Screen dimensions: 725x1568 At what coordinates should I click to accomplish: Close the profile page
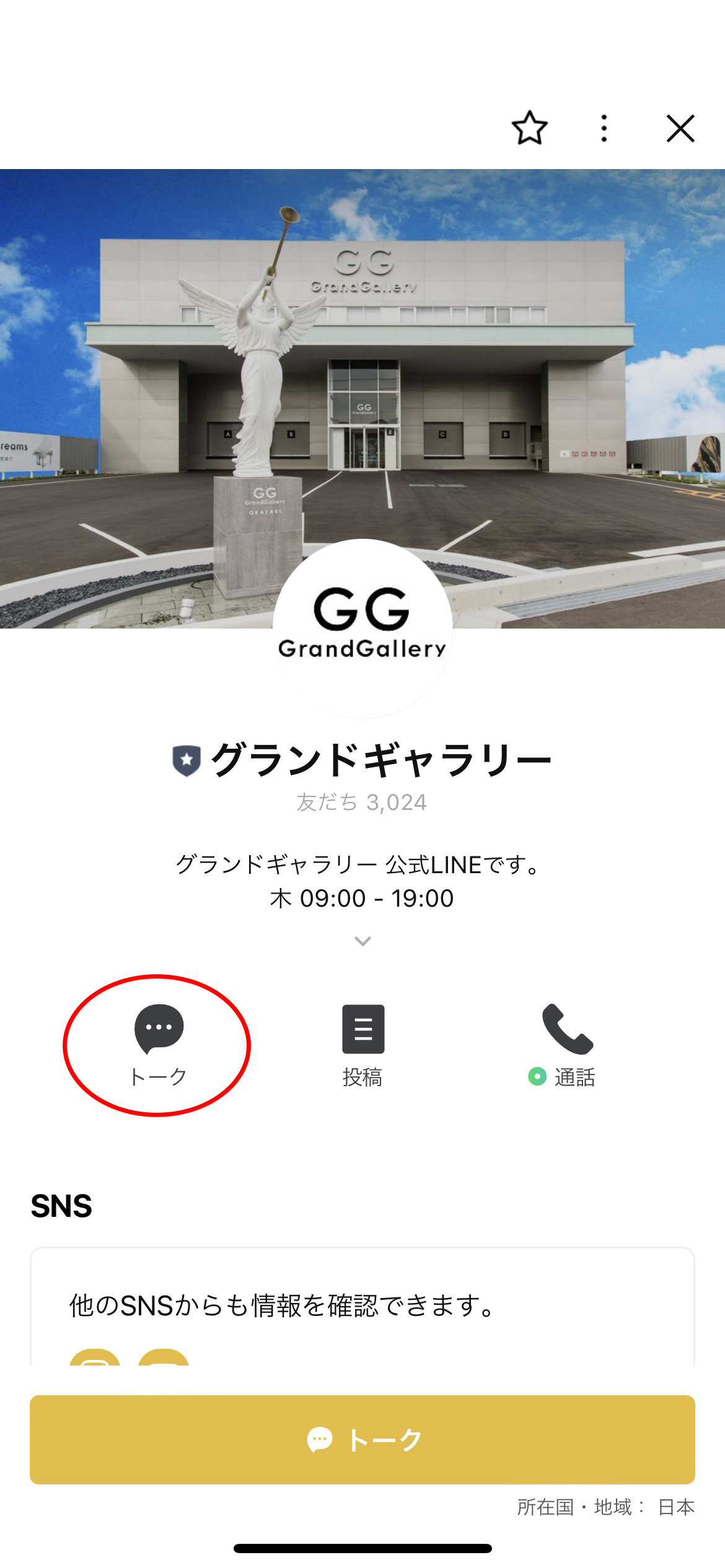tap(680, 128)
